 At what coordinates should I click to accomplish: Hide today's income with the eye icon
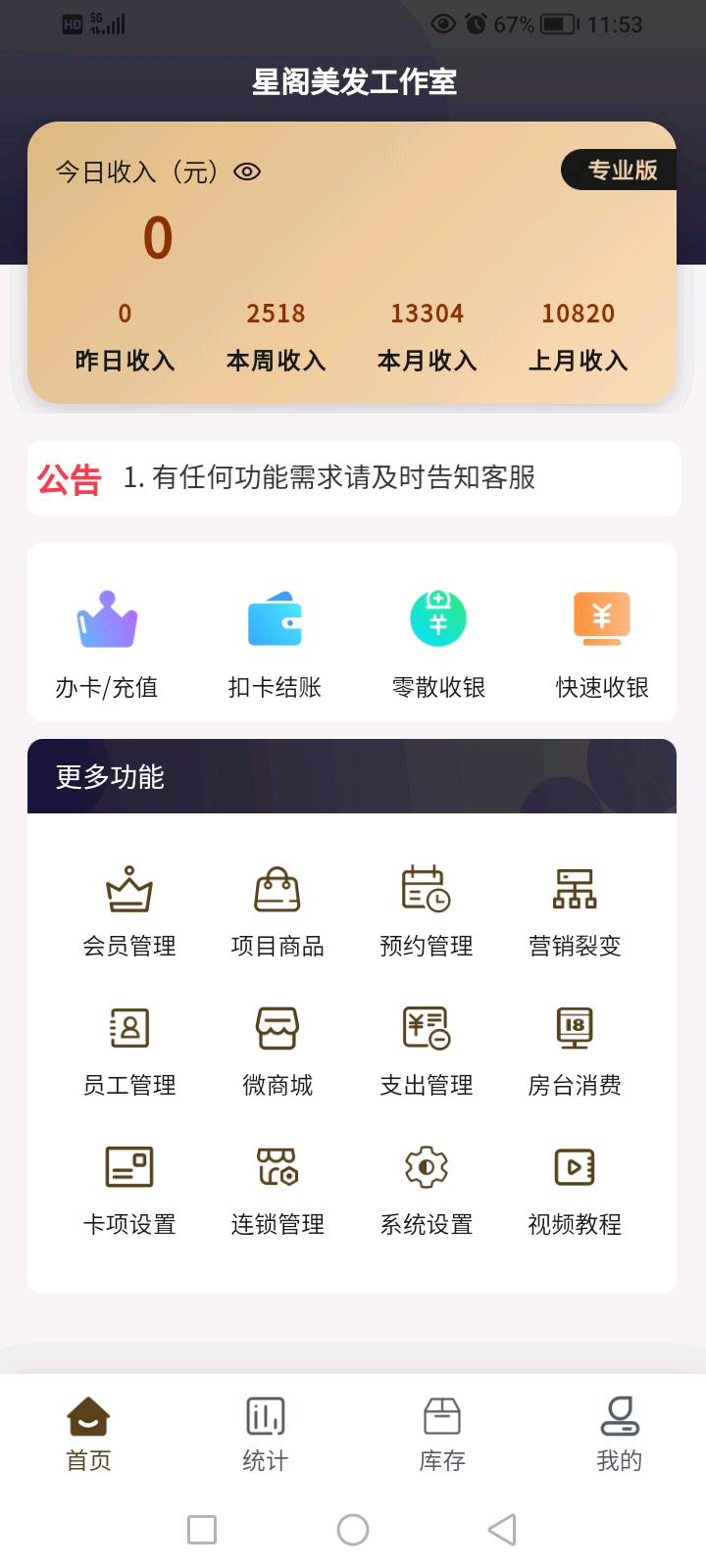(247, 172)
